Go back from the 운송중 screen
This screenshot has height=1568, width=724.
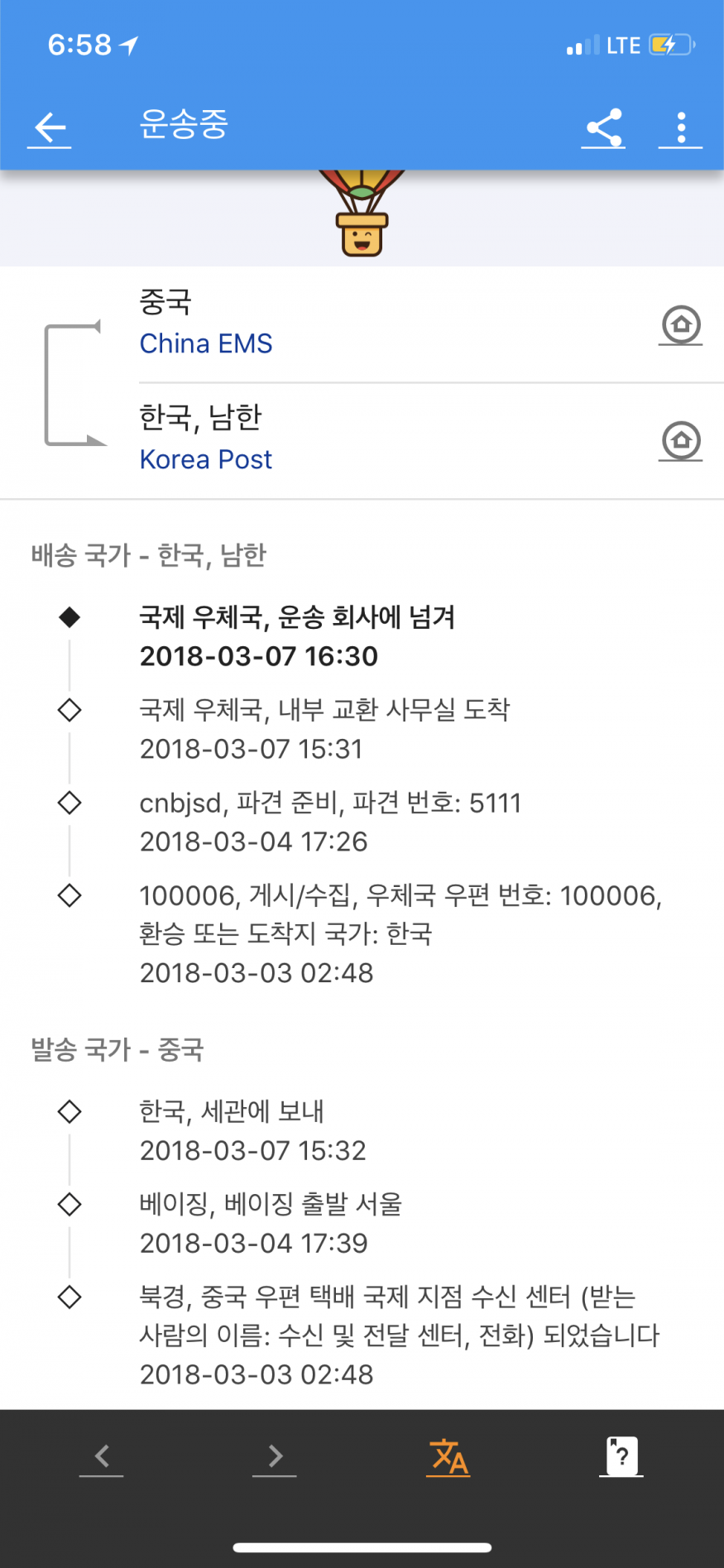click(50, 128)
